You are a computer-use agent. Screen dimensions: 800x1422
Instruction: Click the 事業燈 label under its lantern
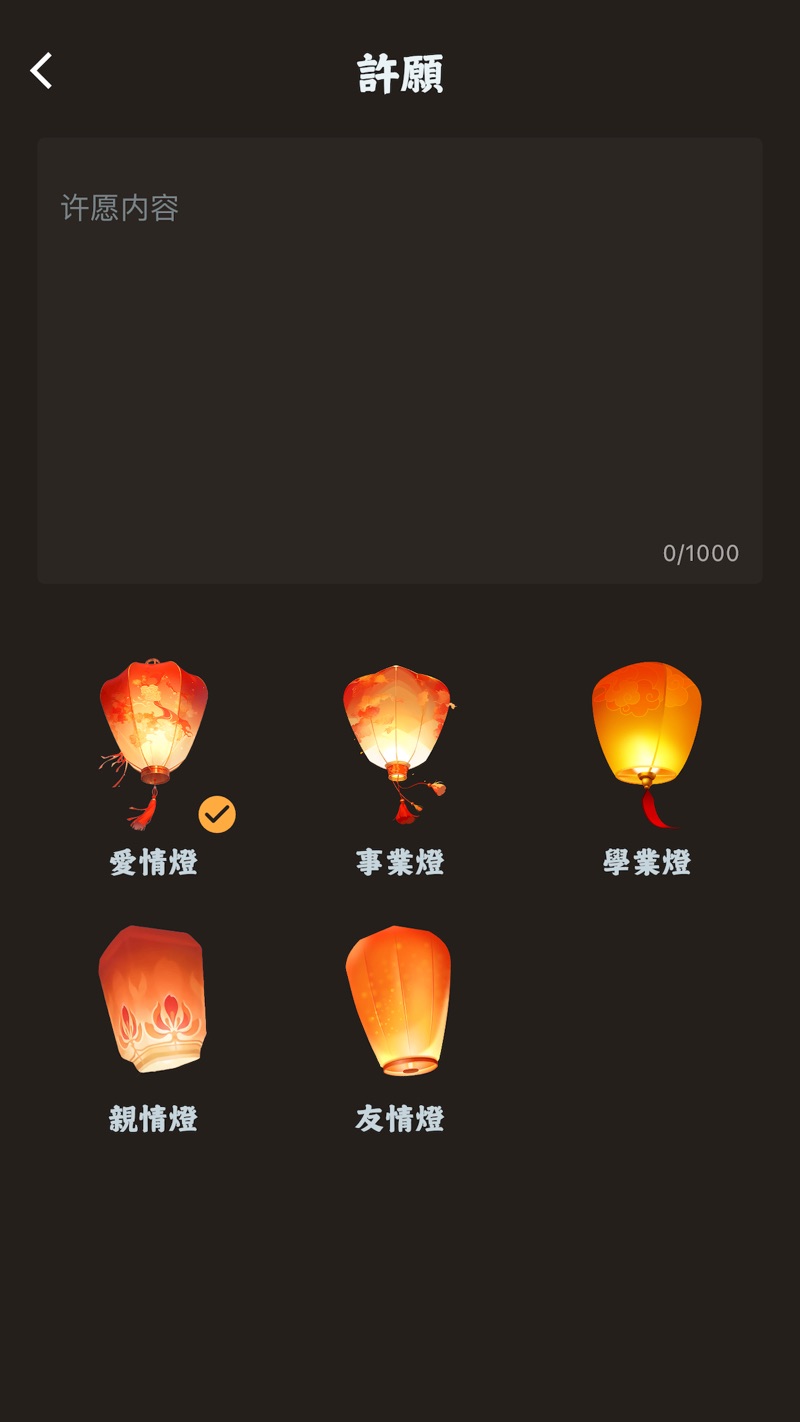point(400,862)
